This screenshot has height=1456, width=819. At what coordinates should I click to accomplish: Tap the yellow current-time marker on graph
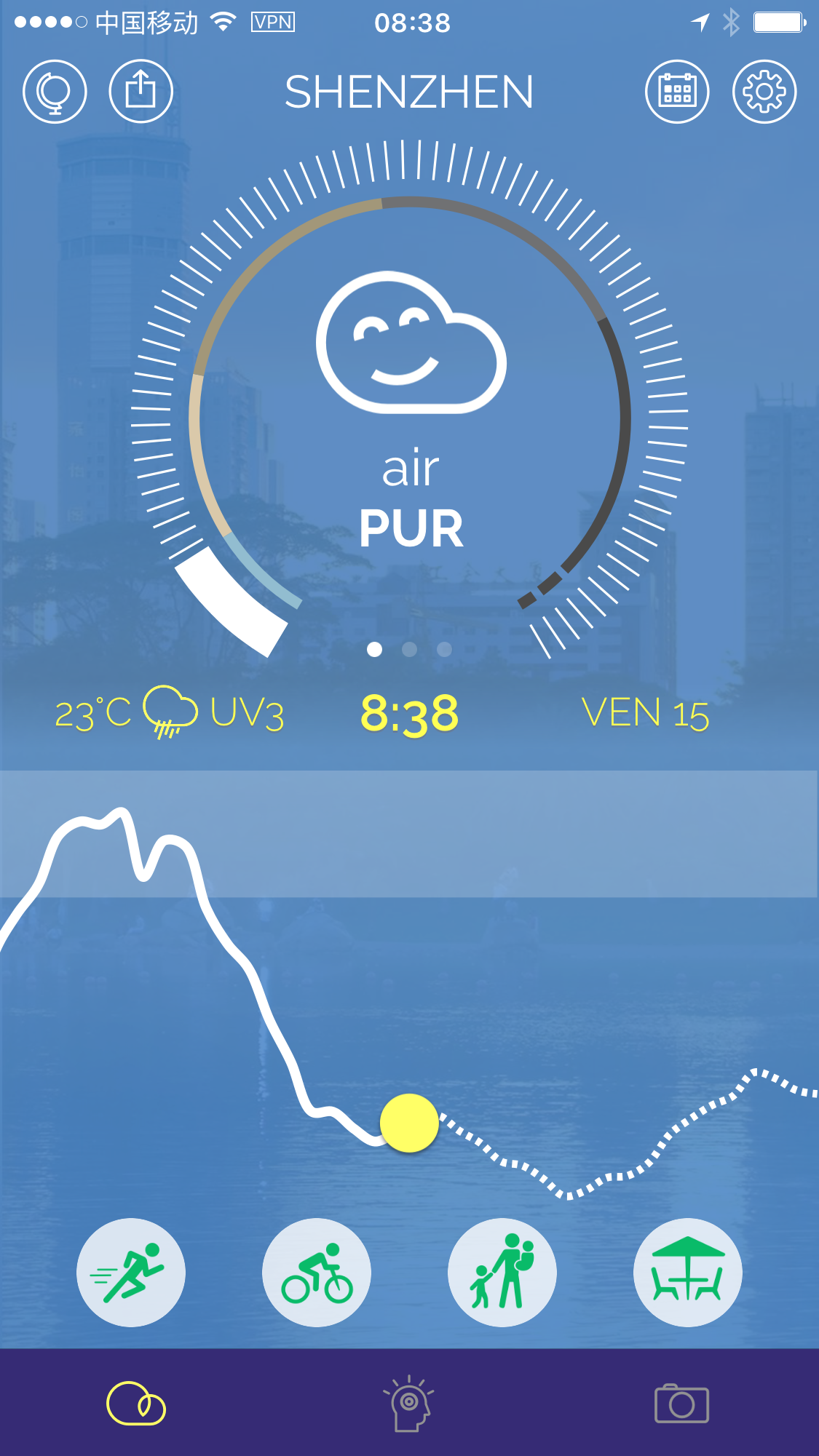[x=409, y=1123]
